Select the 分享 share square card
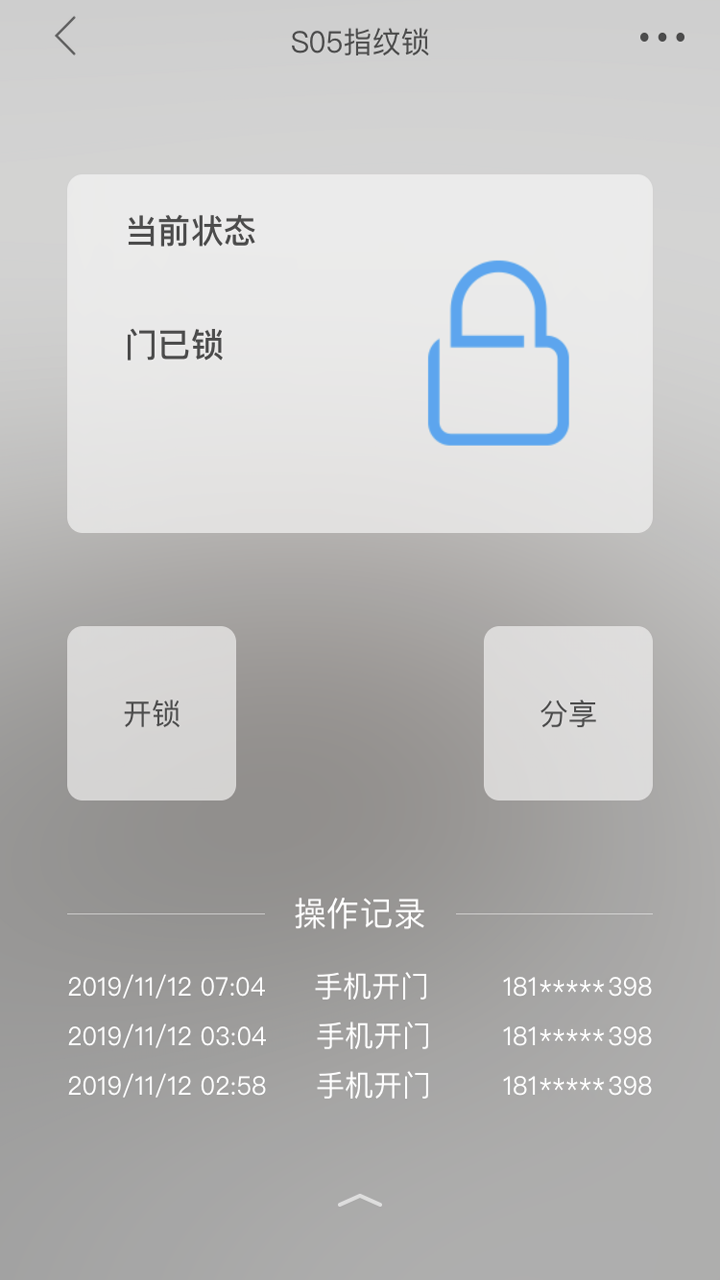The width and height of the screenshot is (720, 1280). tap(567, 713)
